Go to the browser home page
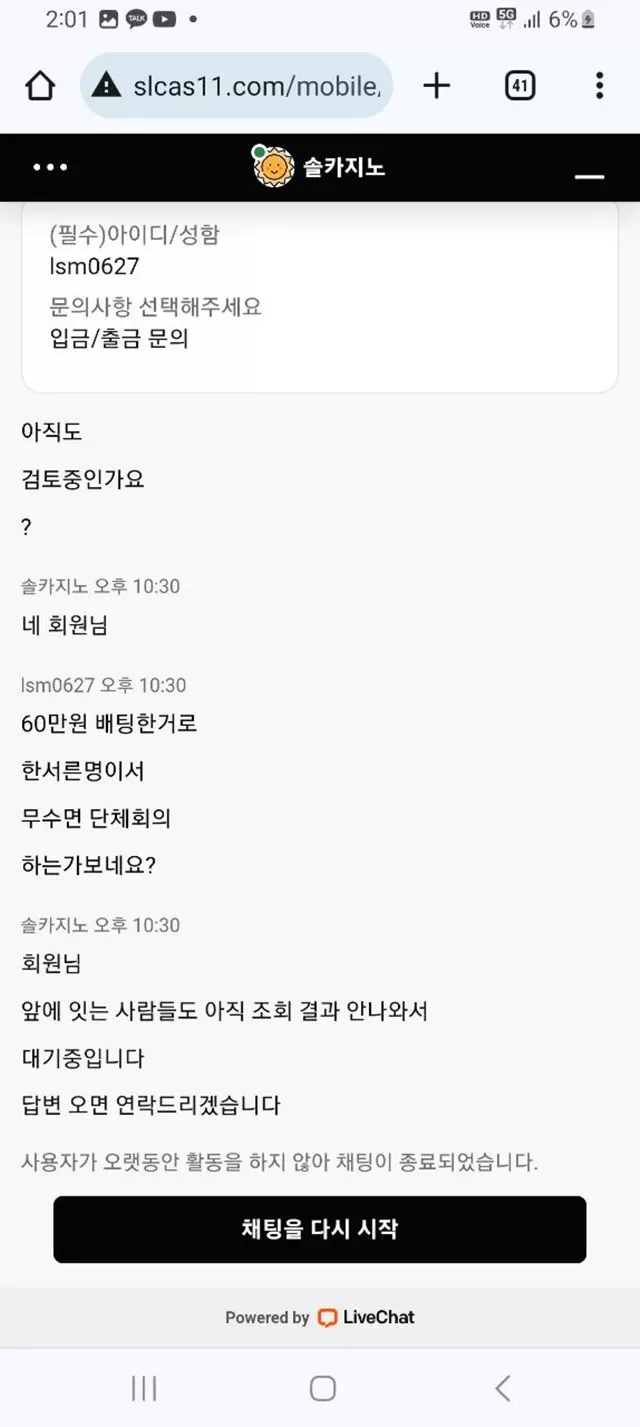Viewport: 640px width, 1427px height. (40, 86)
